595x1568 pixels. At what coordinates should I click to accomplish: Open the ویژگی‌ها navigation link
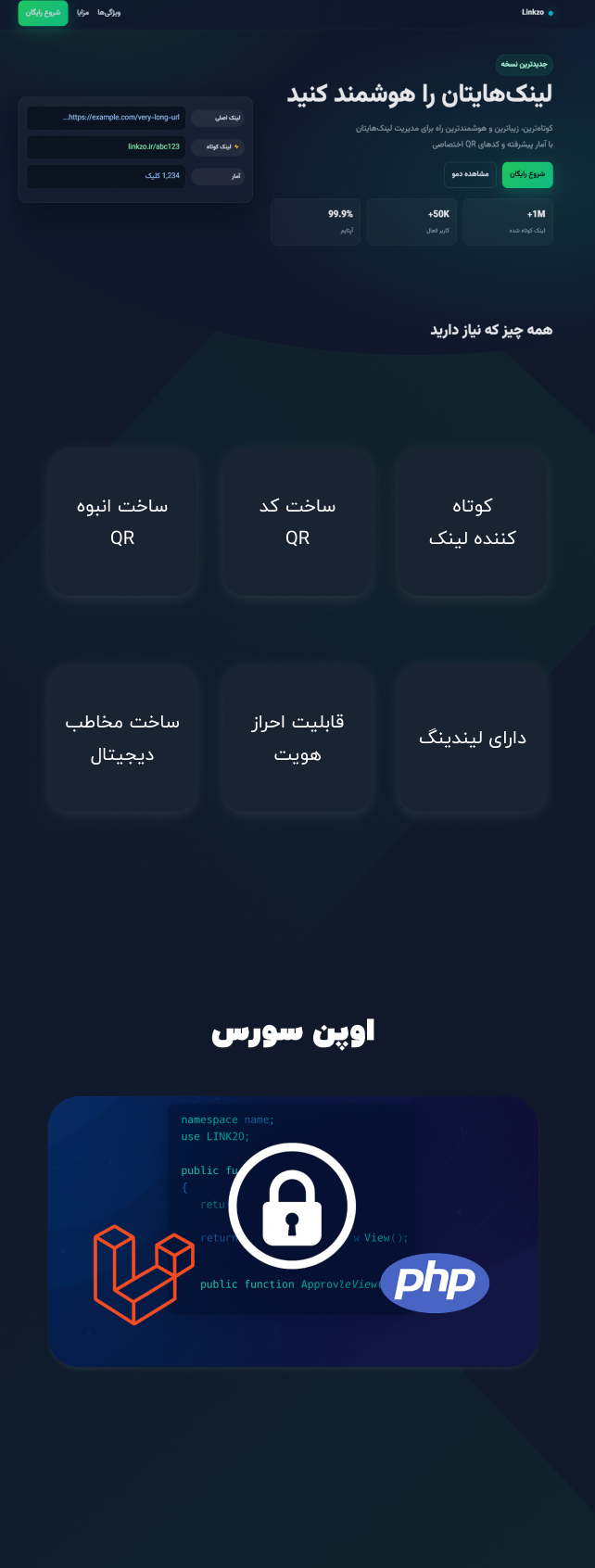[x=109, y=13]
